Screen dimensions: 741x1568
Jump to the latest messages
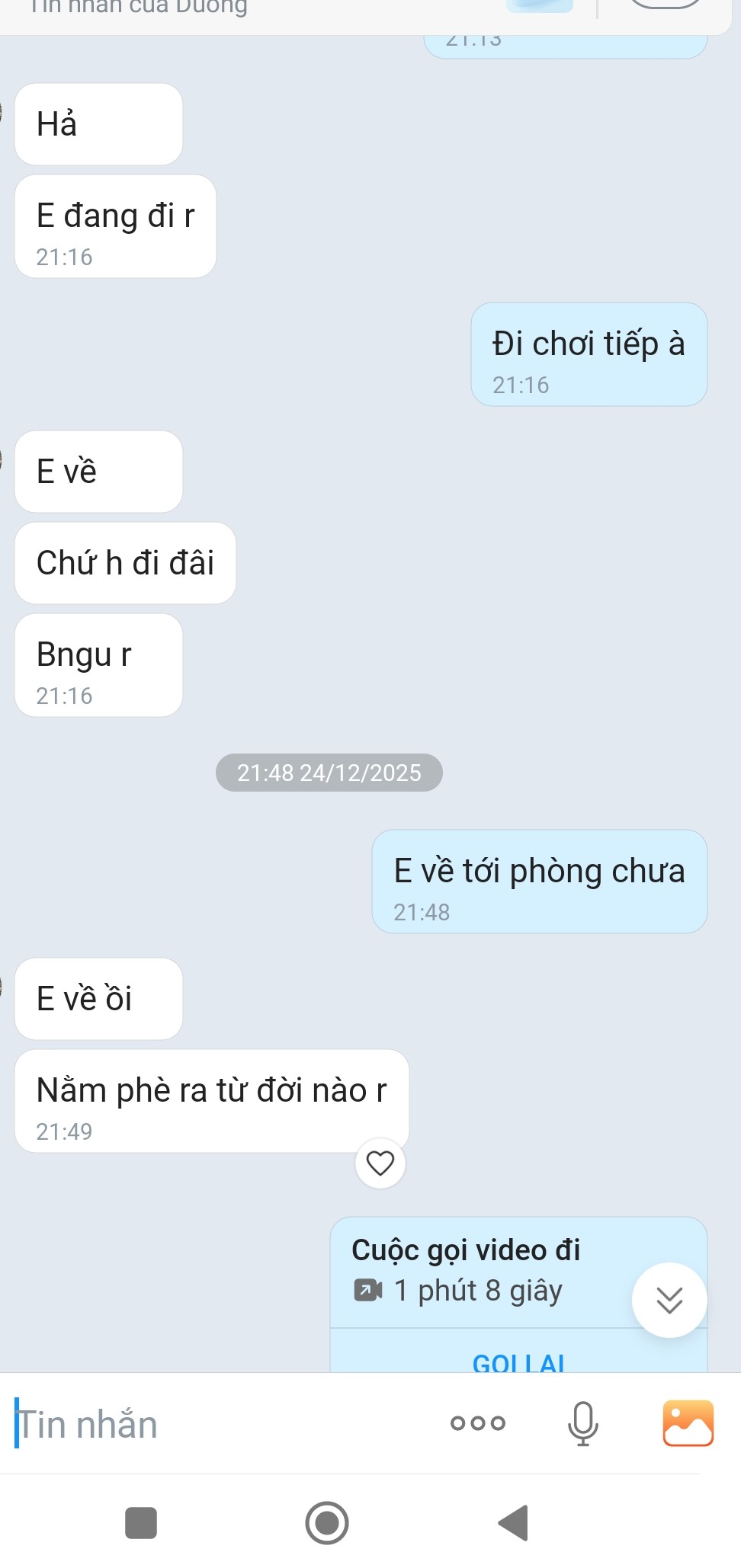tap(669, 1300)
